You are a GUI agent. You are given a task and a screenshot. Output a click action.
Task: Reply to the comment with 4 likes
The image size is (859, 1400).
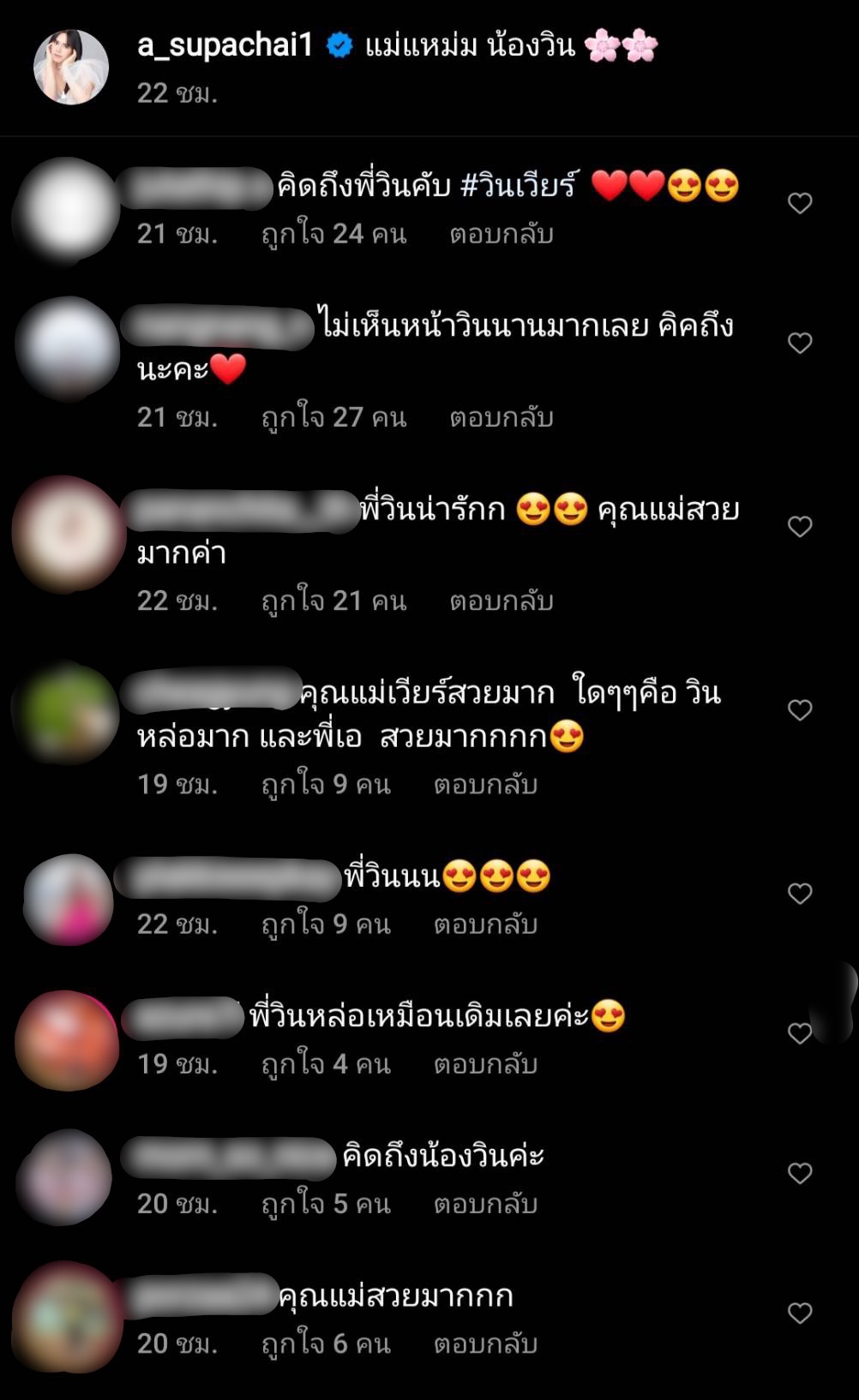click(x=484, y=1064)
